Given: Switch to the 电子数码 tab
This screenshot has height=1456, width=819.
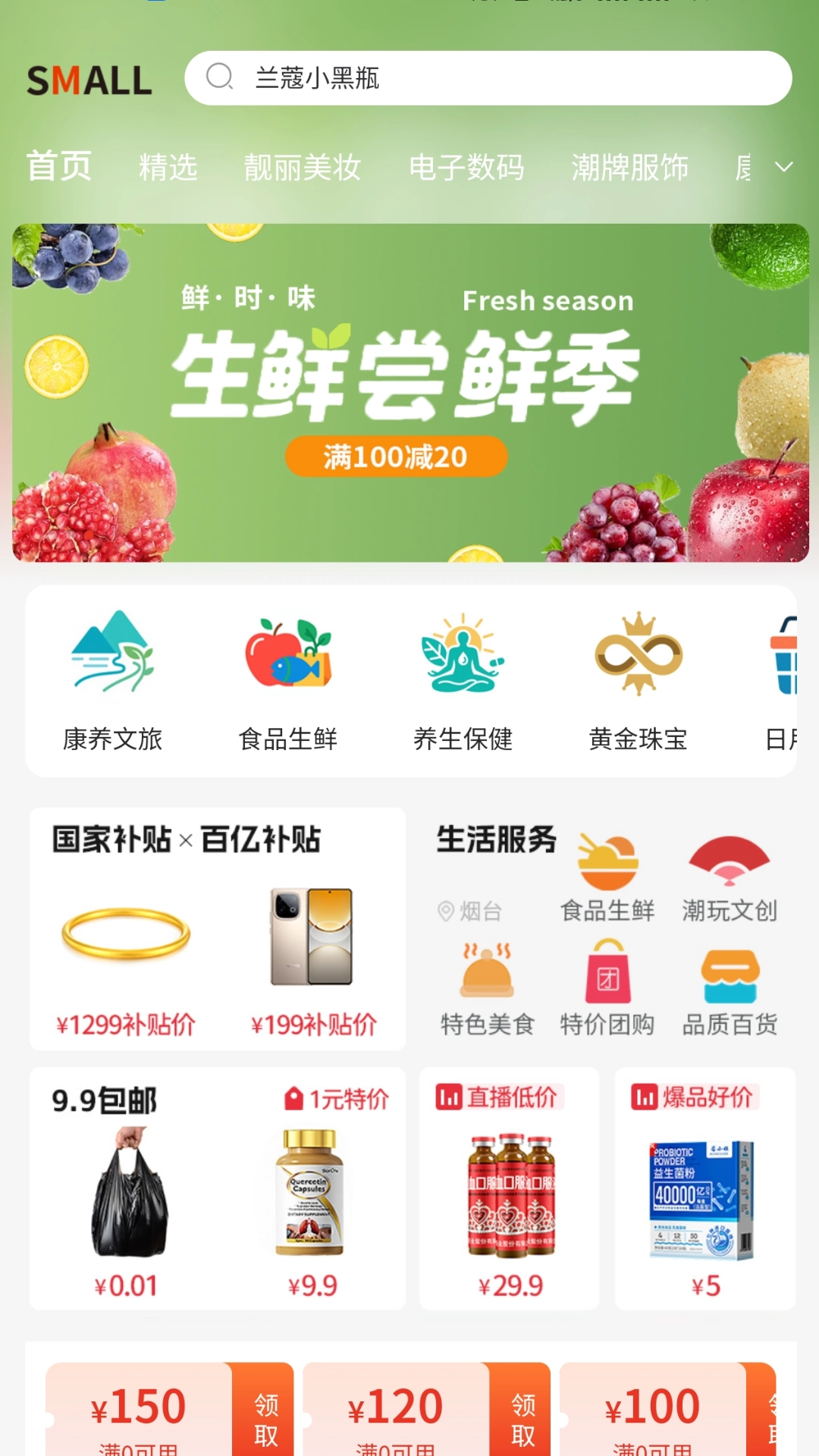Looking at the screenshot, I should [x=466, y=168].
